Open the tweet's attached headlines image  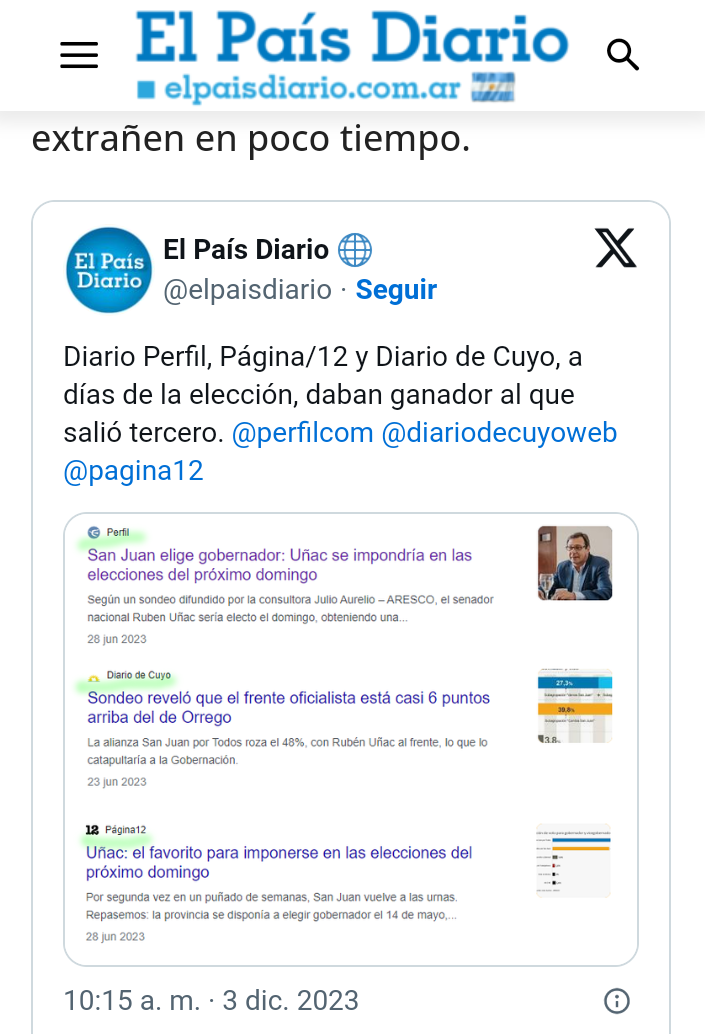351,740
